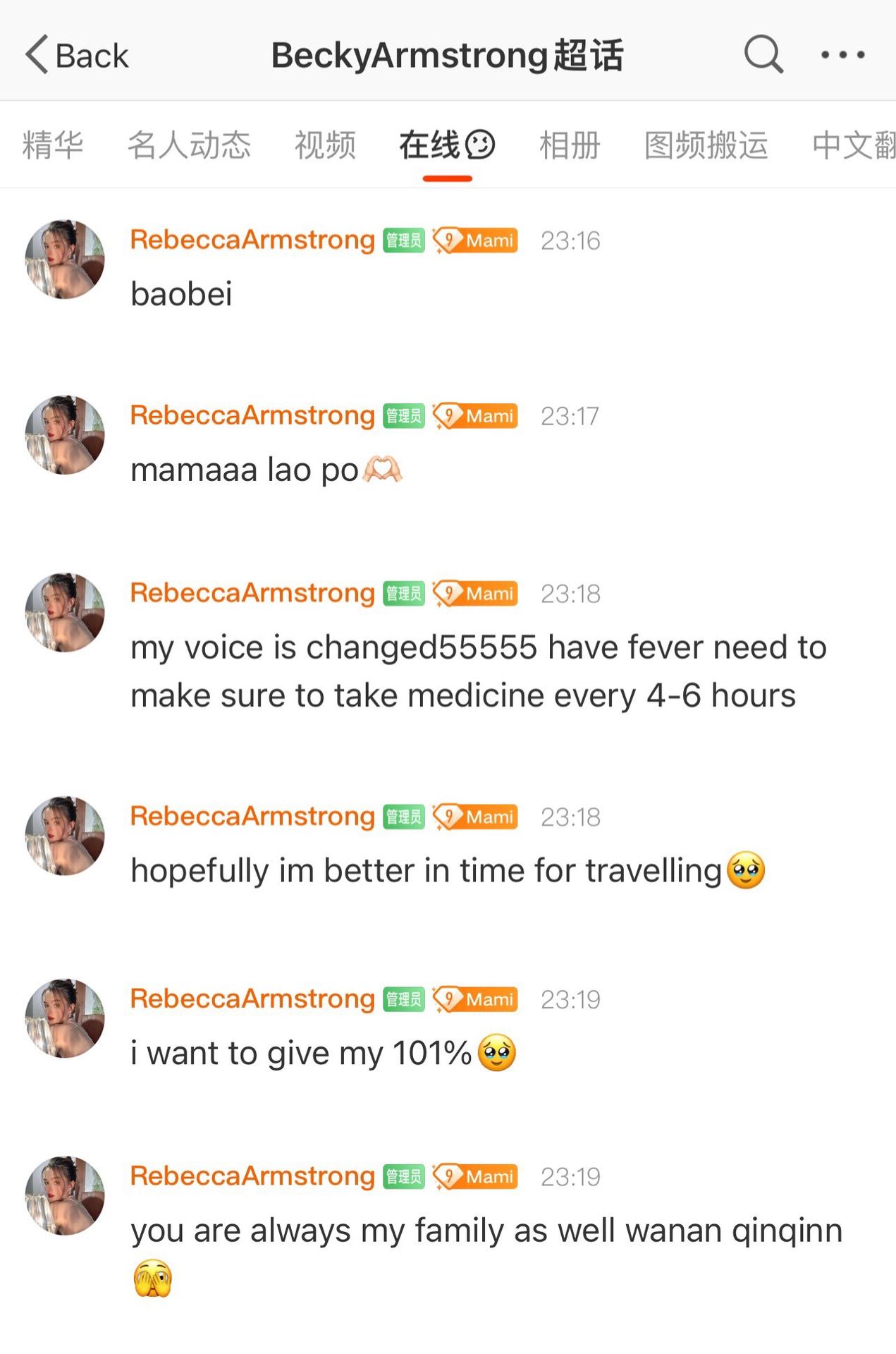The height and width of the screenshot is (1354, 896).
Task: Go back using the Back arrow
Action: [x=76, y=55]
